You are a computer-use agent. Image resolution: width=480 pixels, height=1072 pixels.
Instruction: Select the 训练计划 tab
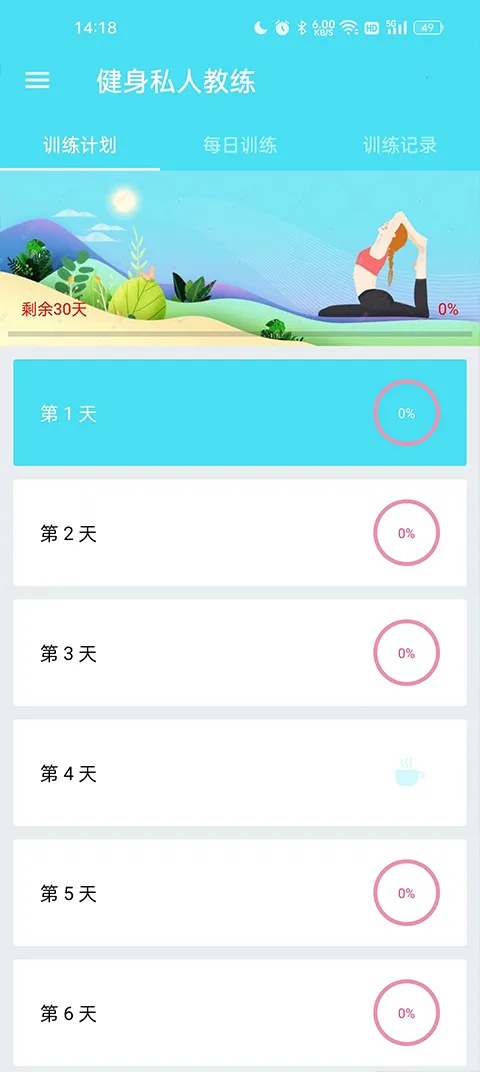[x=80, y=146]
